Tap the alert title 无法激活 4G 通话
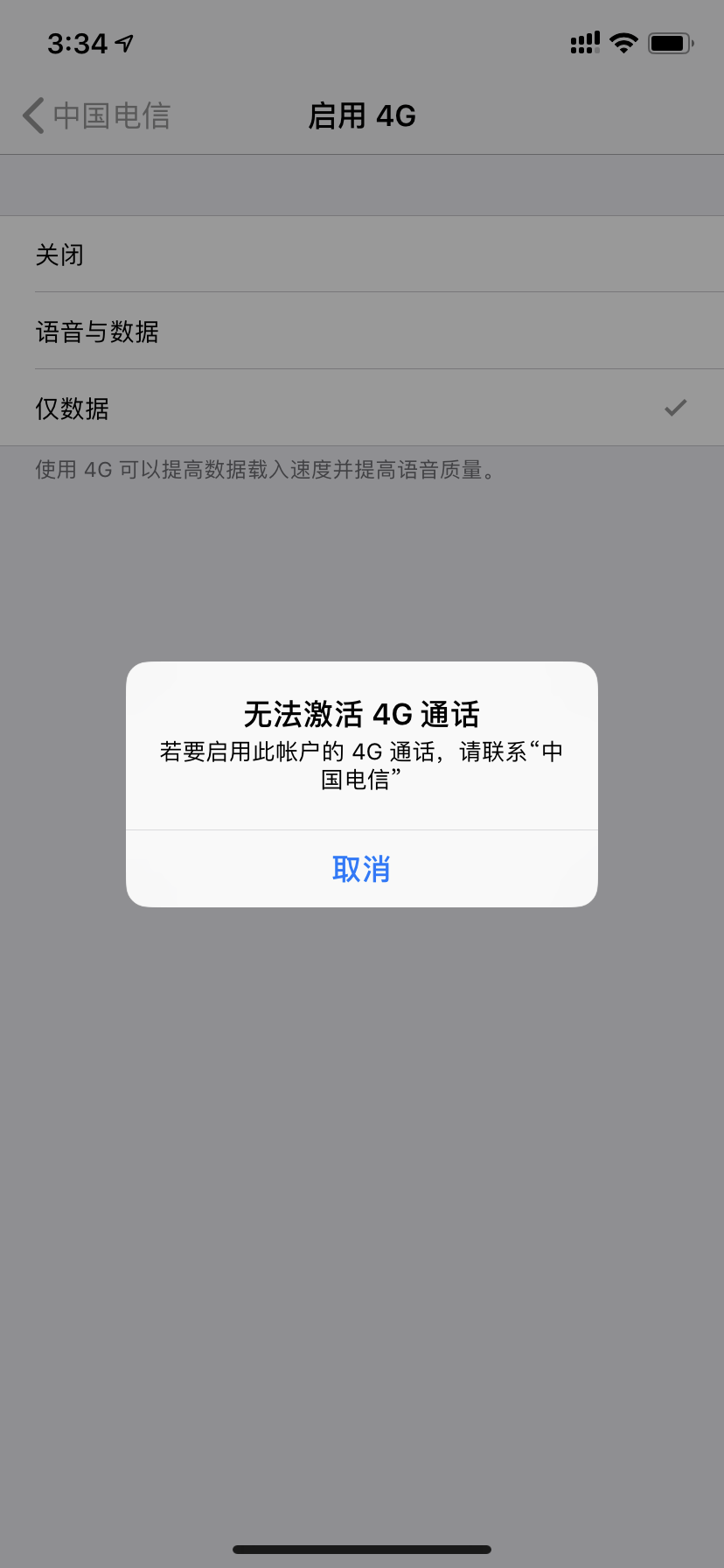Screen dimensions: 724x1568 coord(362,714)
